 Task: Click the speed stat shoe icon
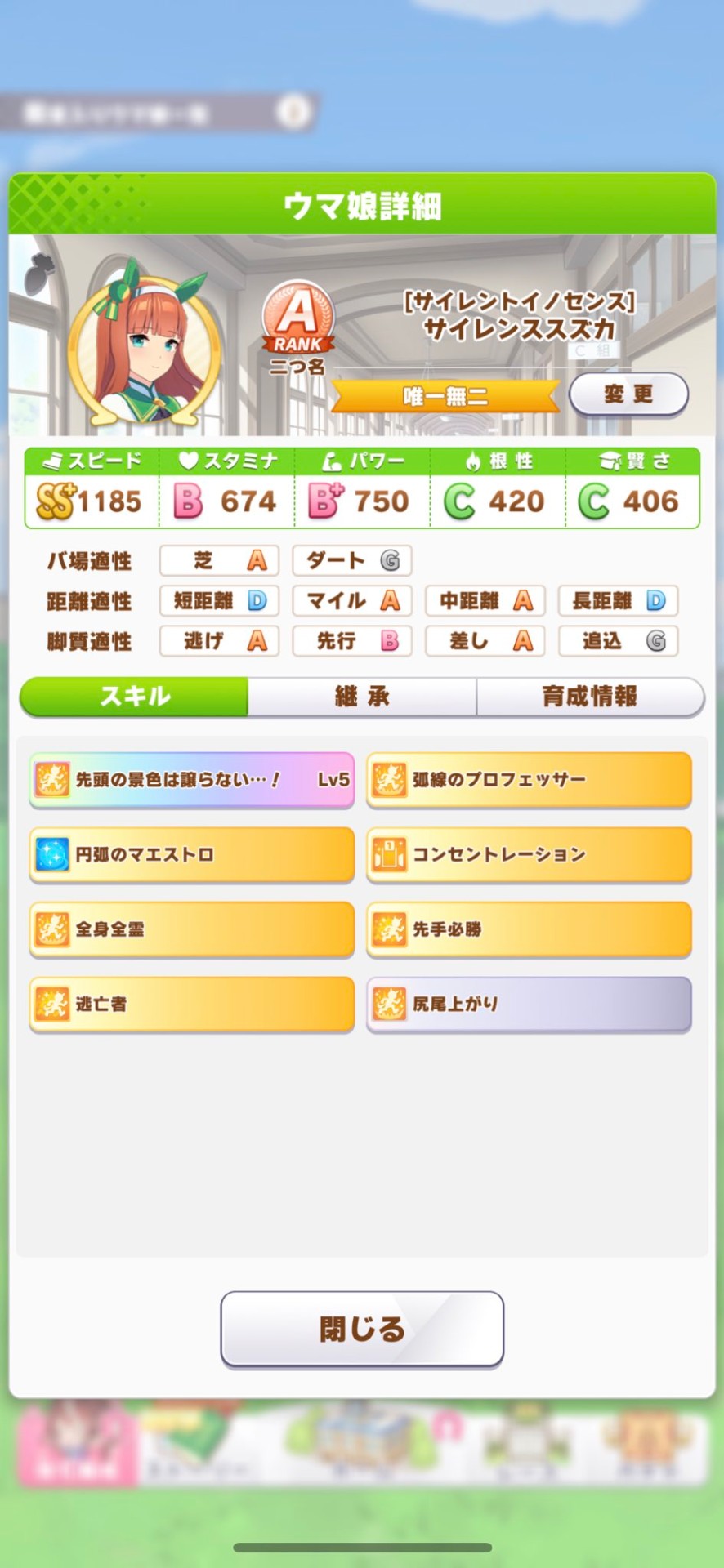pyautogui.click(x=51, y=460)
